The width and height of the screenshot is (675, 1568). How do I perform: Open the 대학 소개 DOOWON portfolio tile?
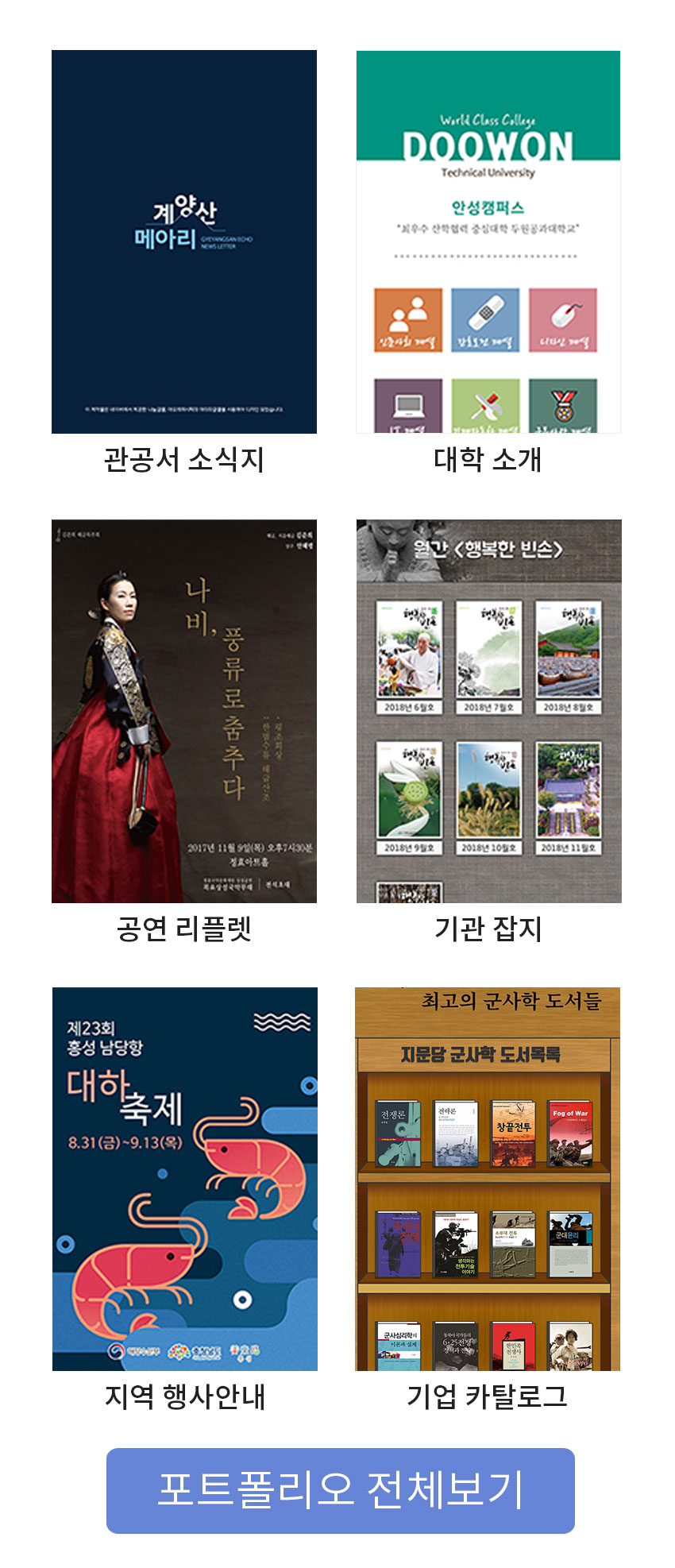488,241
